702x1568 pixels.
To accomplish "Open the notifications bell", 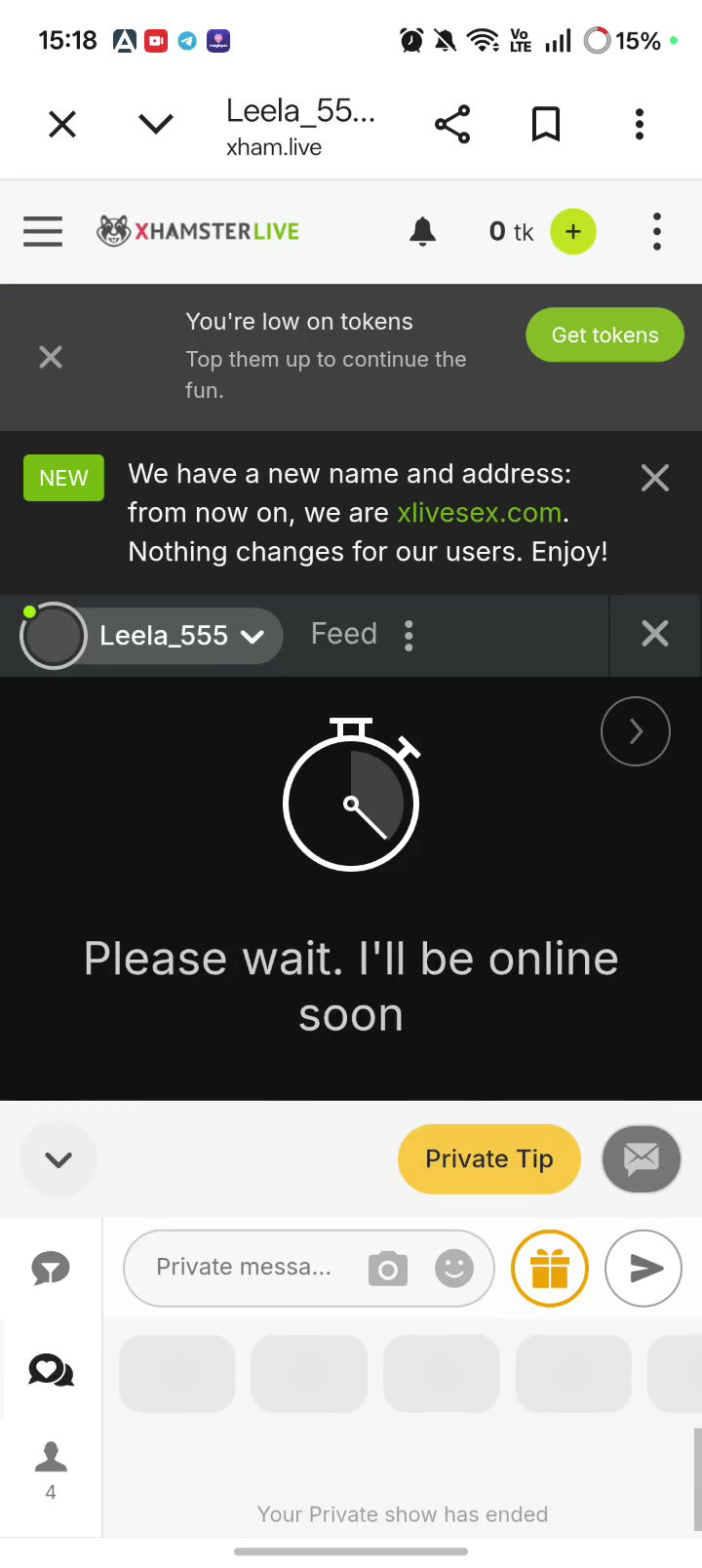I will point(423,231).
